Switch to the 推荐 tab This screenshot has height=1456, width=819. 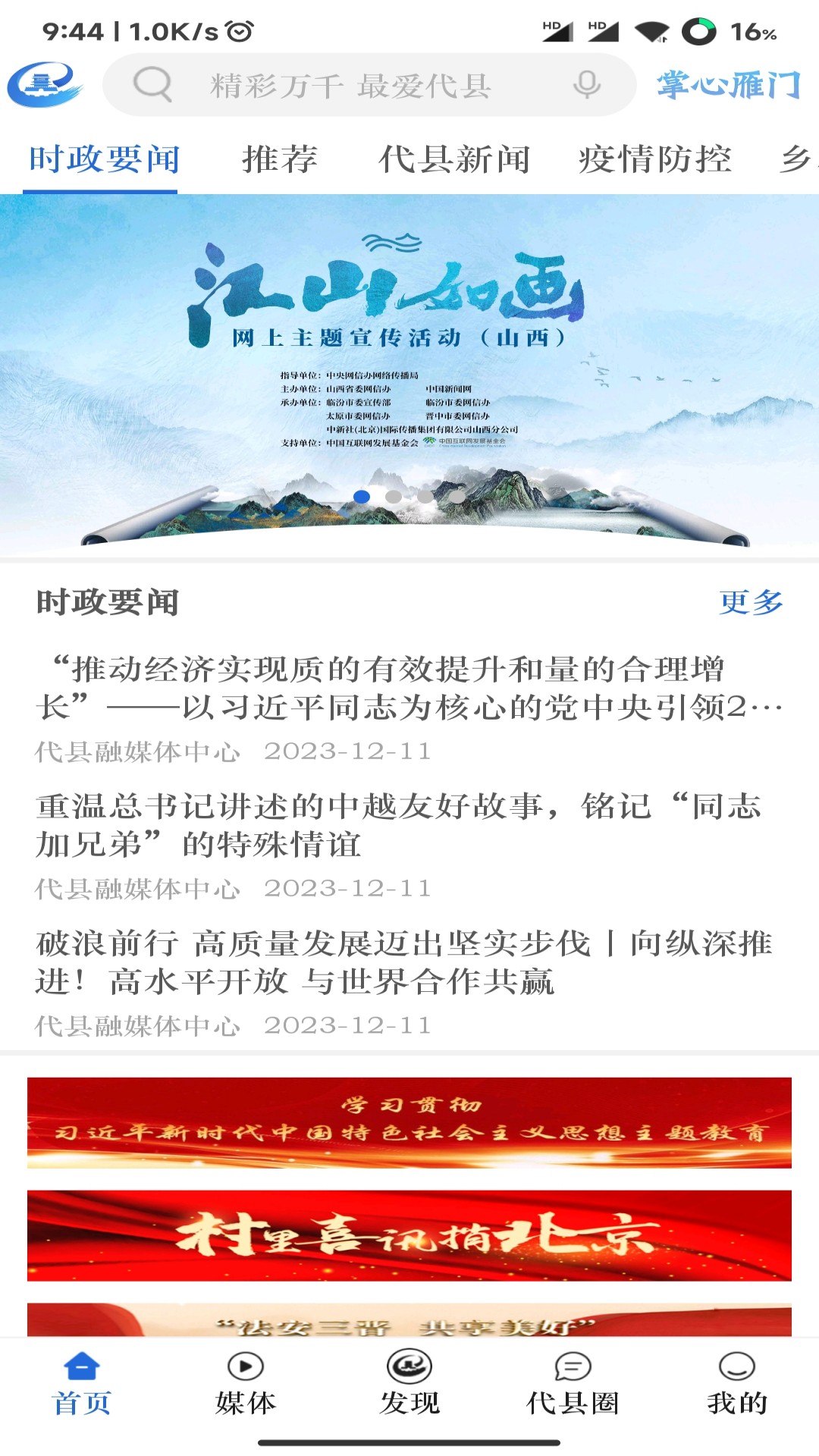point(280,159)
